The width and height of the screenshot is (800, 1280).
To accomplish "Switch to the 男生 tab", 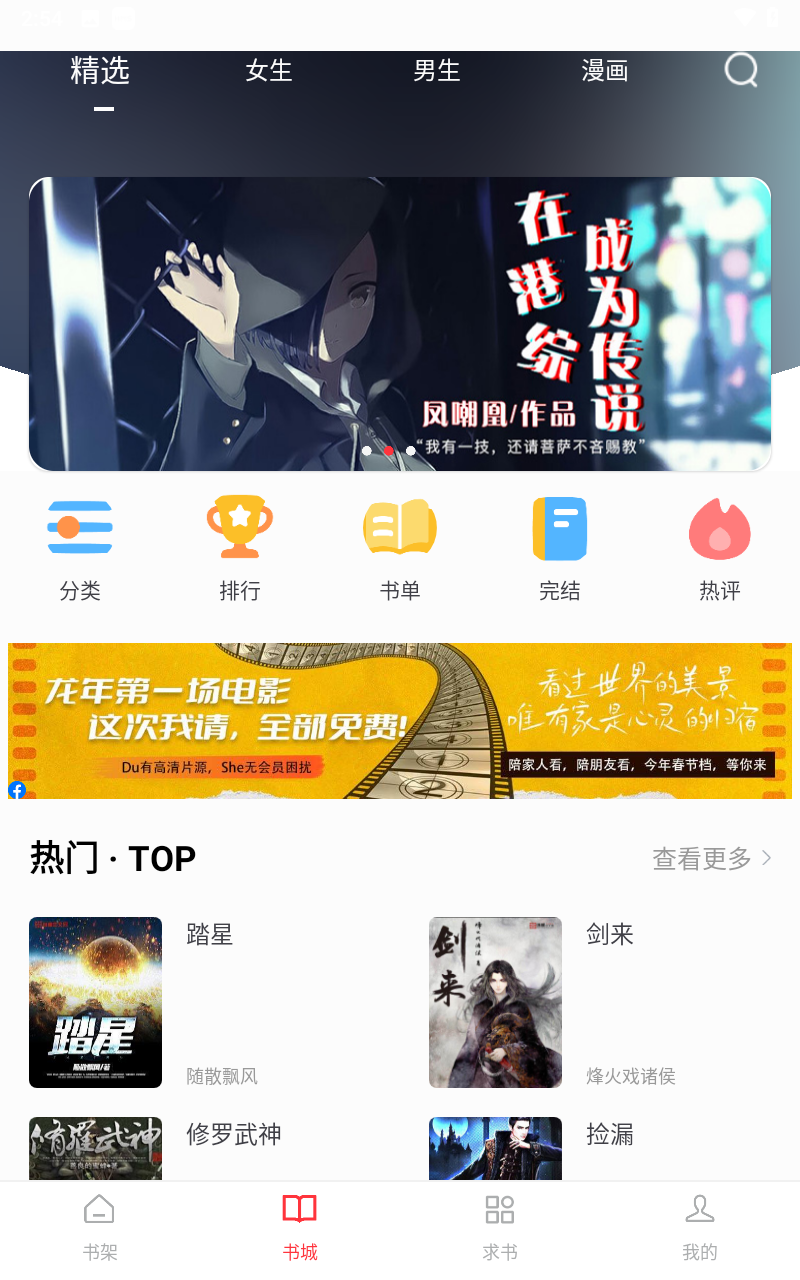I will [x=437, y=71].
